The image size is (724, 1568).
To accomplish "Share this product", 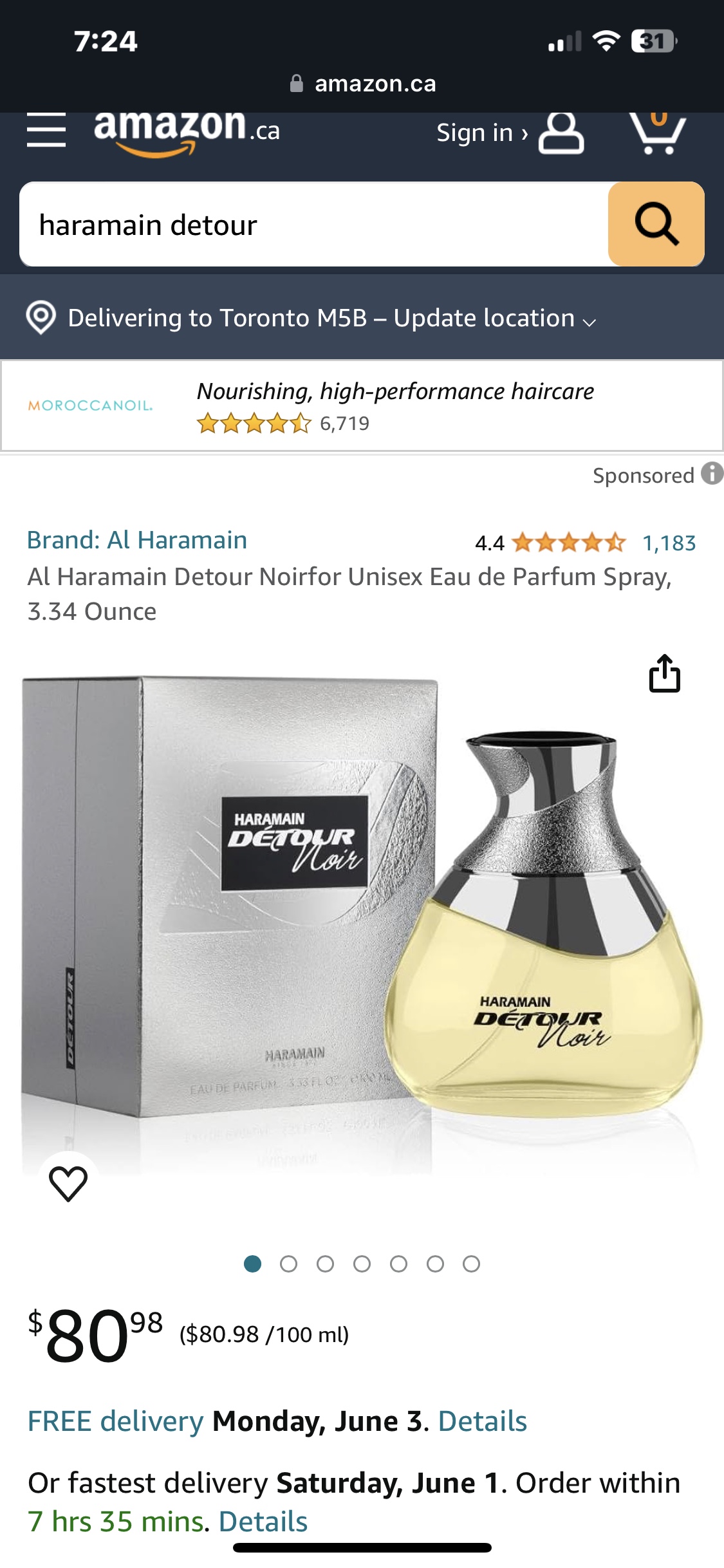I will 664,674.
